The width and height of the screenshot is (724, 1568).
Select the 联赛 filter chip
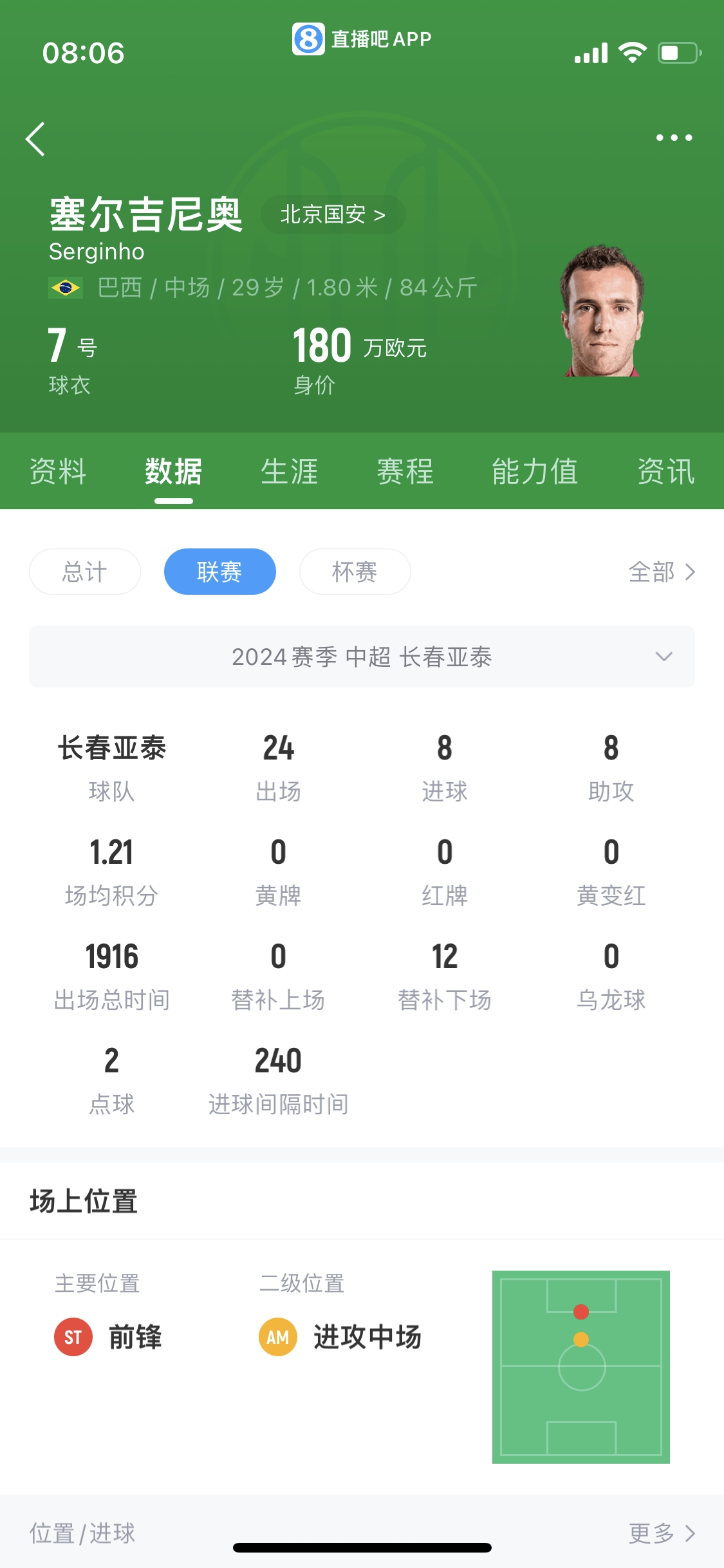point(220,572)
